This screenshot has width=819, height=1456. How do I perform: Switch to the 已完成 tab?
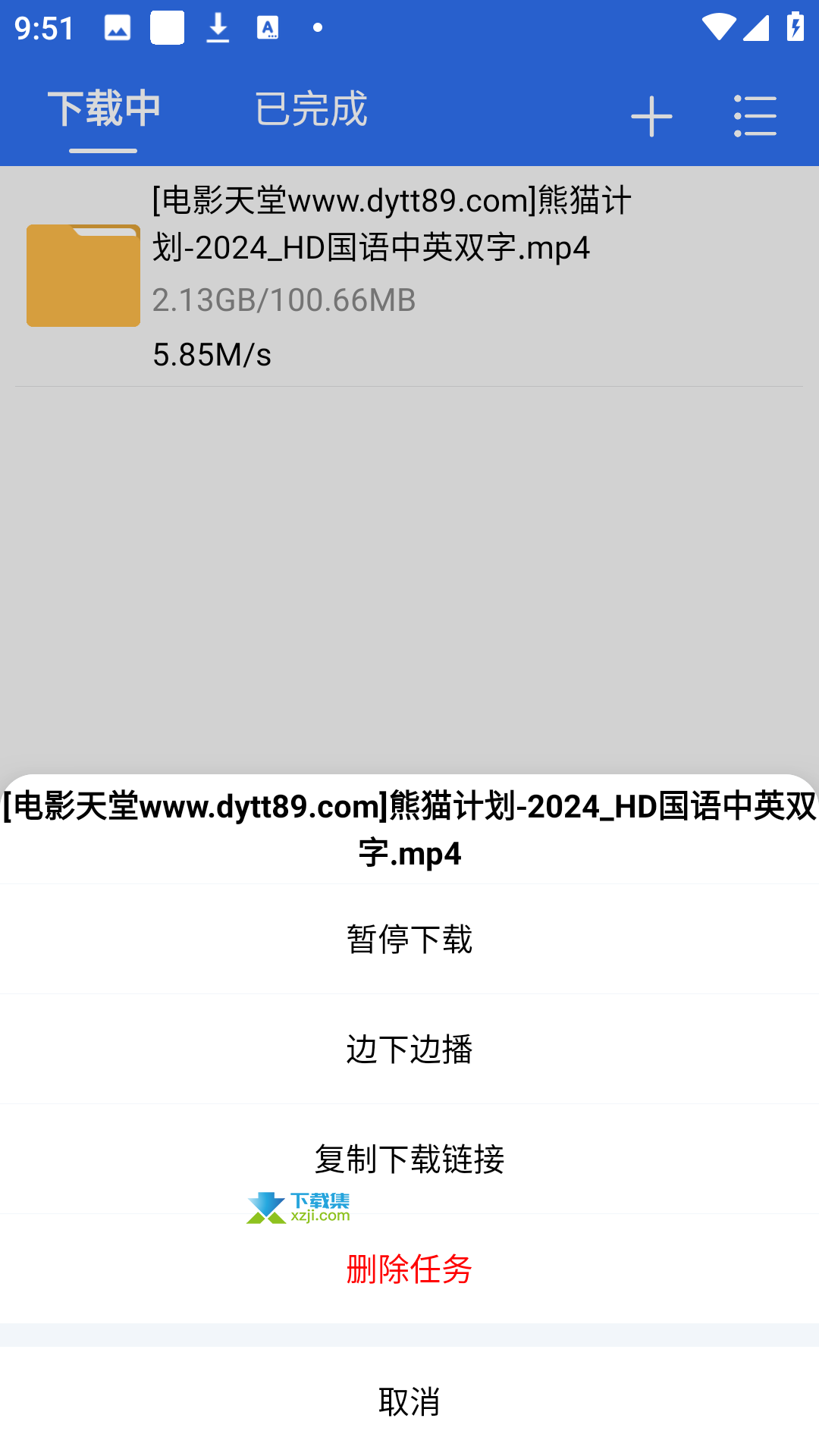311,109
